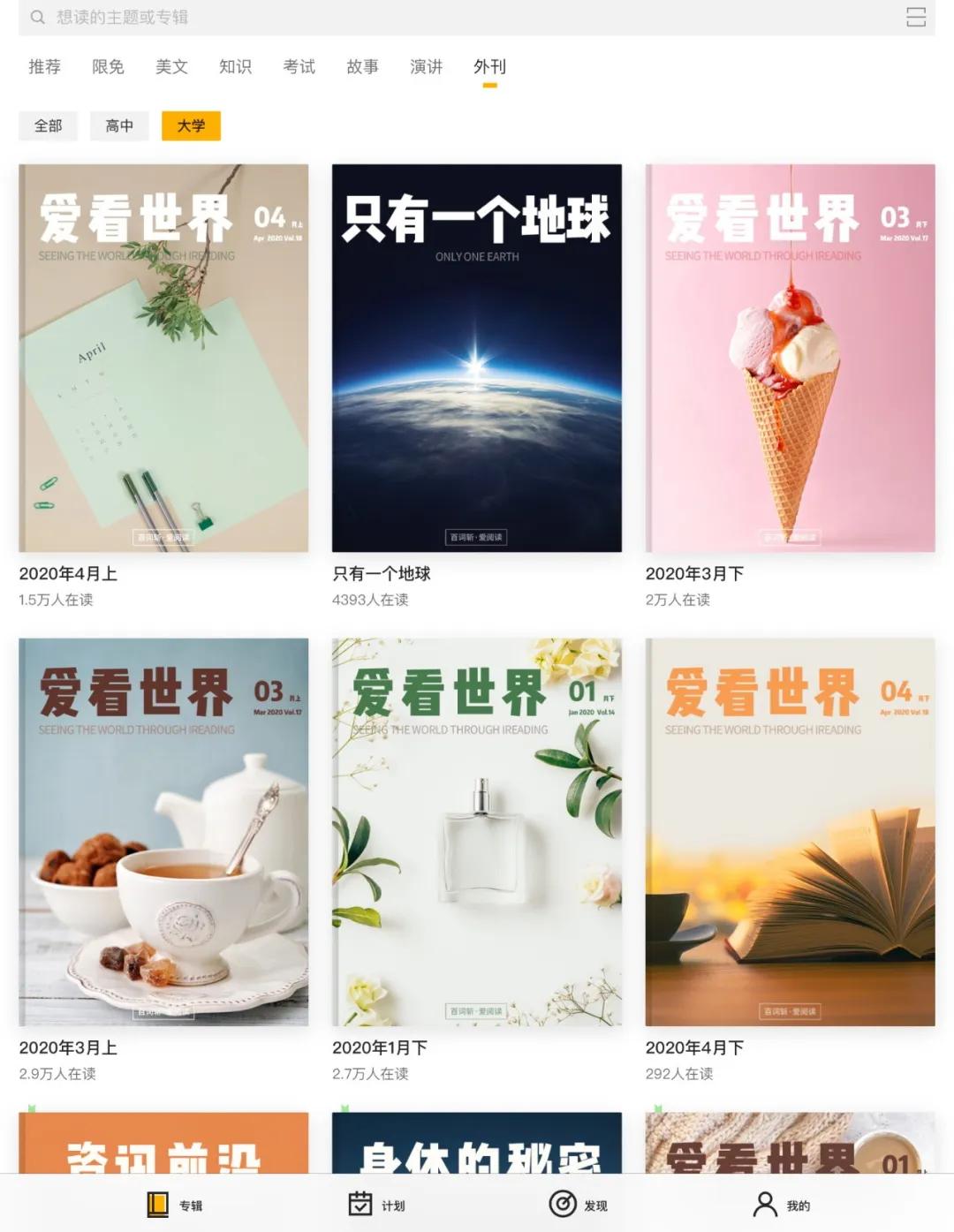
Task: Open the 演讲 category tab
Action: tap(426, 66)
